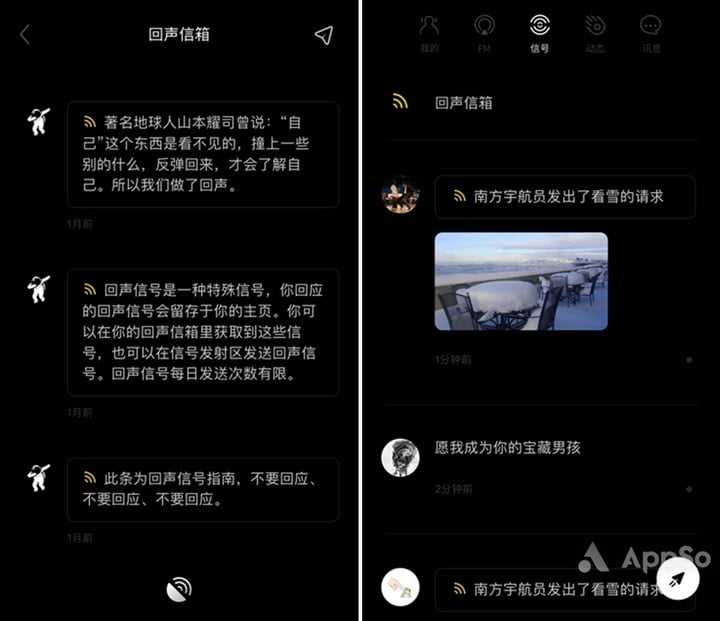Screen dimensions: 720x621
Task: Switch to the FM tab
Action: (484, 31)
